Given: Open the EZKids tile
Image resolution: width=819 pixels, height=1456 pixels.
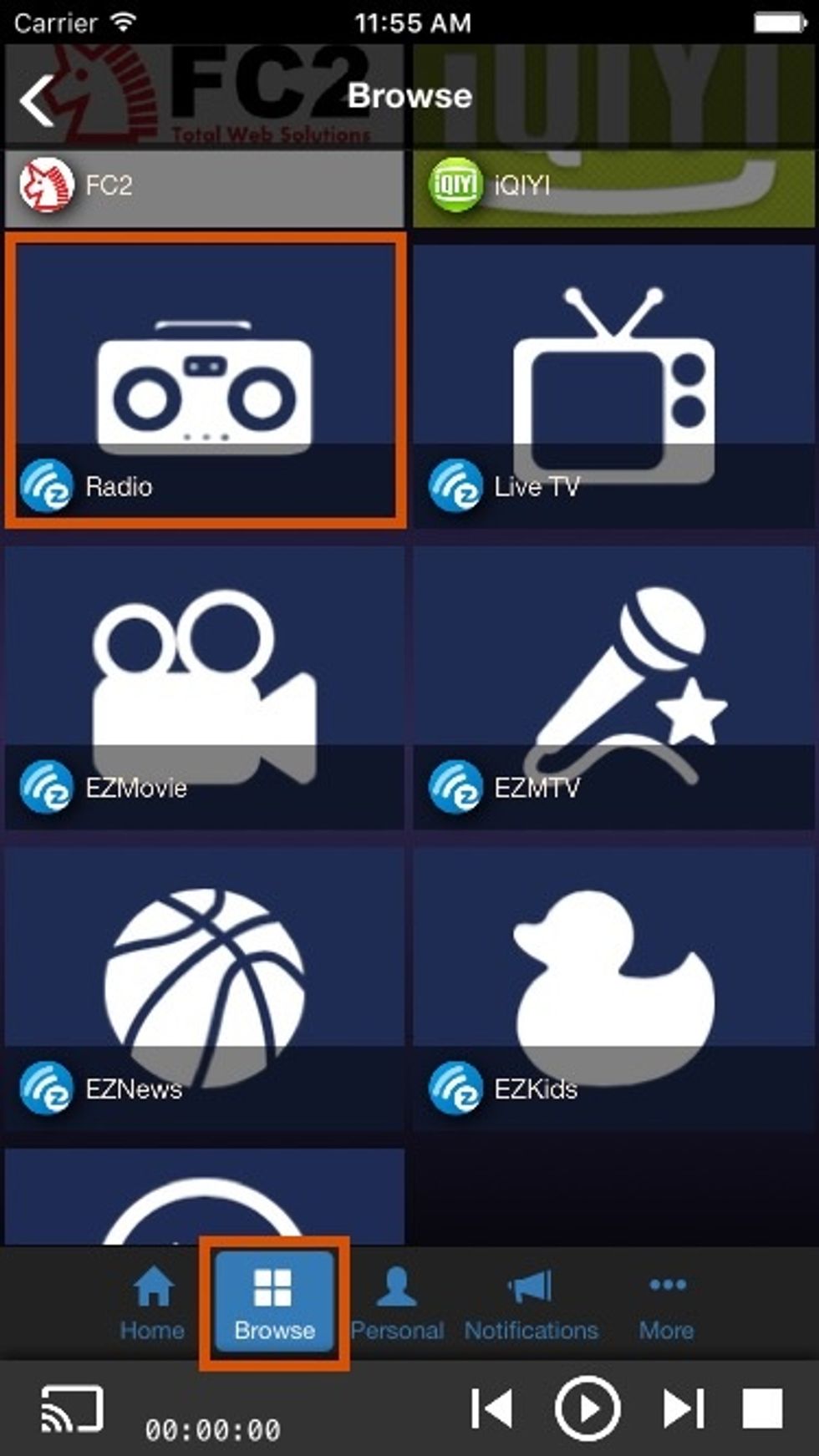Looking at the screenshot, I should (x=613, y=989).
